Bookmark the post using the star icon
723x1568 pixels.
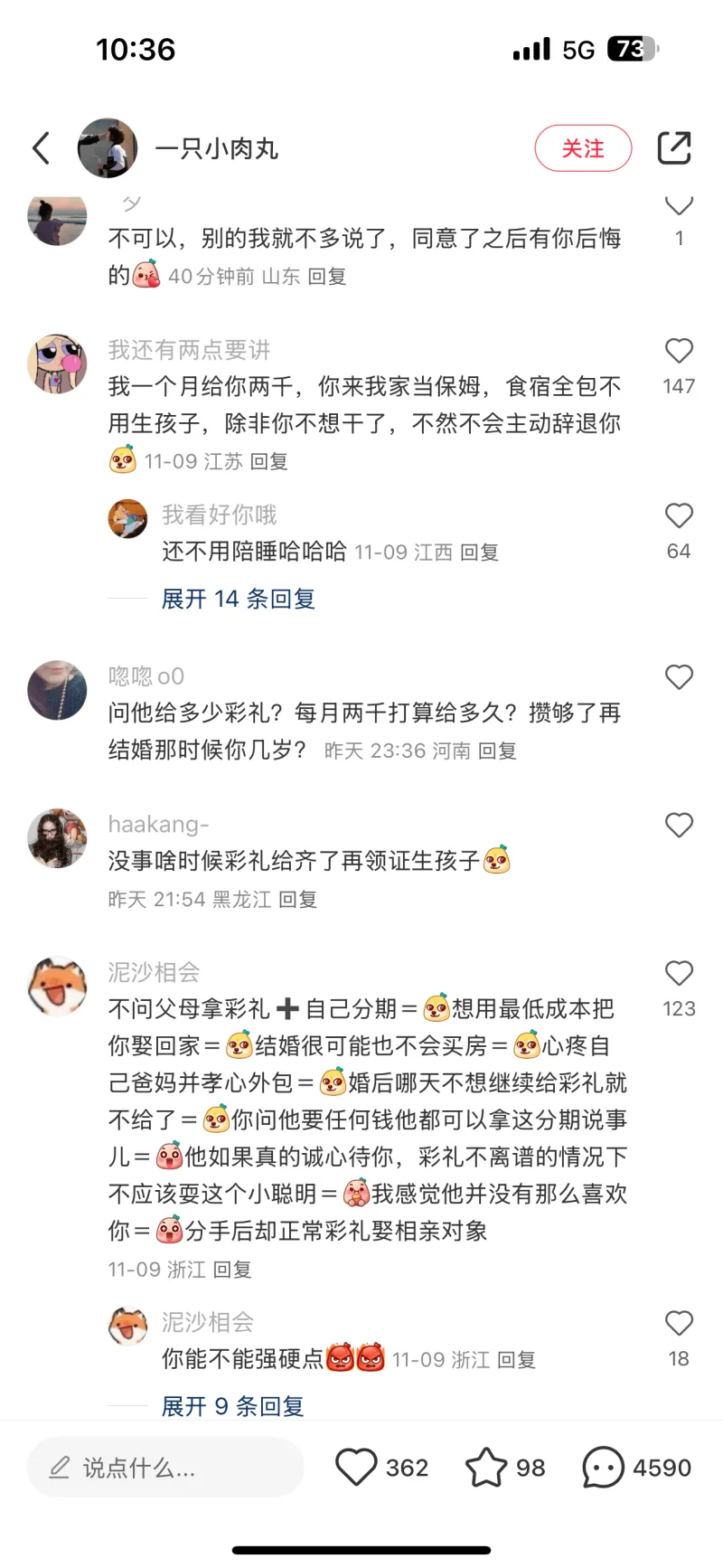click(486, 1468)
